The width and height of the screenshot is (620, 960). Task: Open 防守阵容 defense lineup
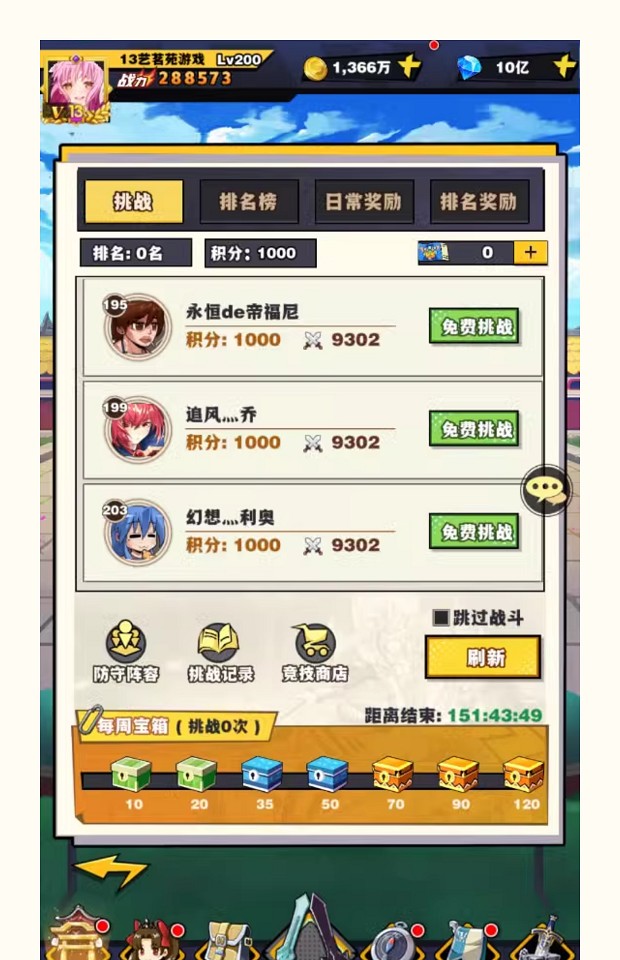coord(126,652)
